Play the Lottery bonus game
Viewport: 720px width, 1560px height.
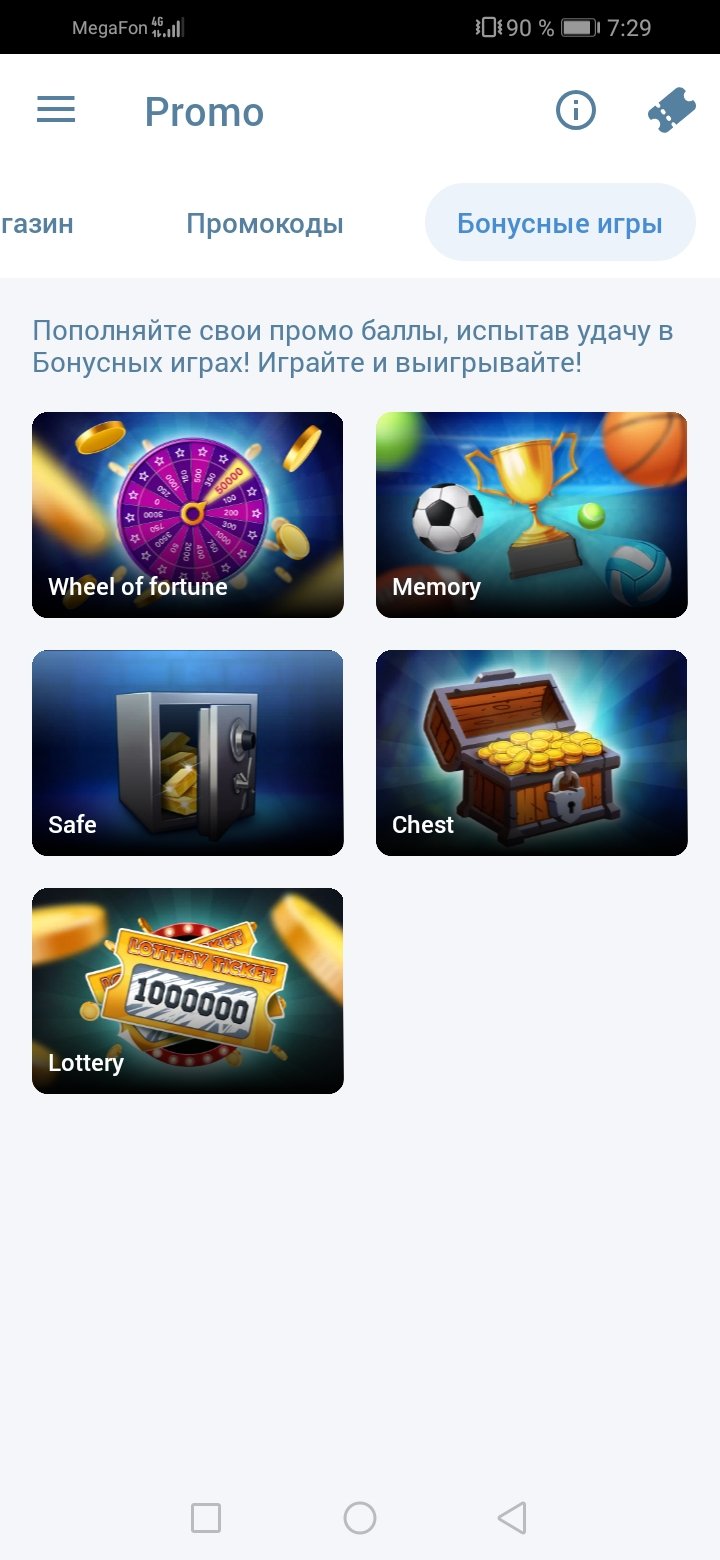coord(188,990)
